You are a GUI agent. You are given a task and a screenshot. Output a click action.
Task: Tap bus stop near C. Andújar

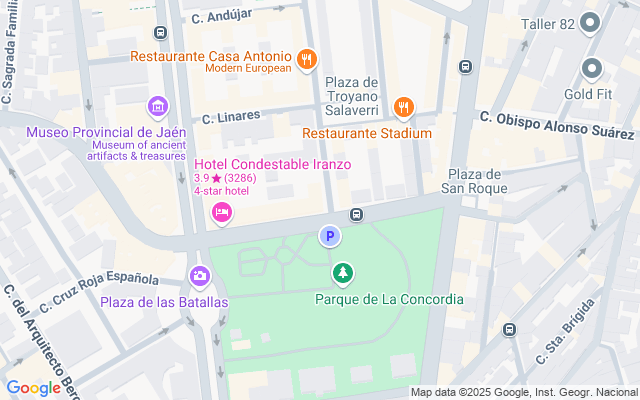(163, 33)
